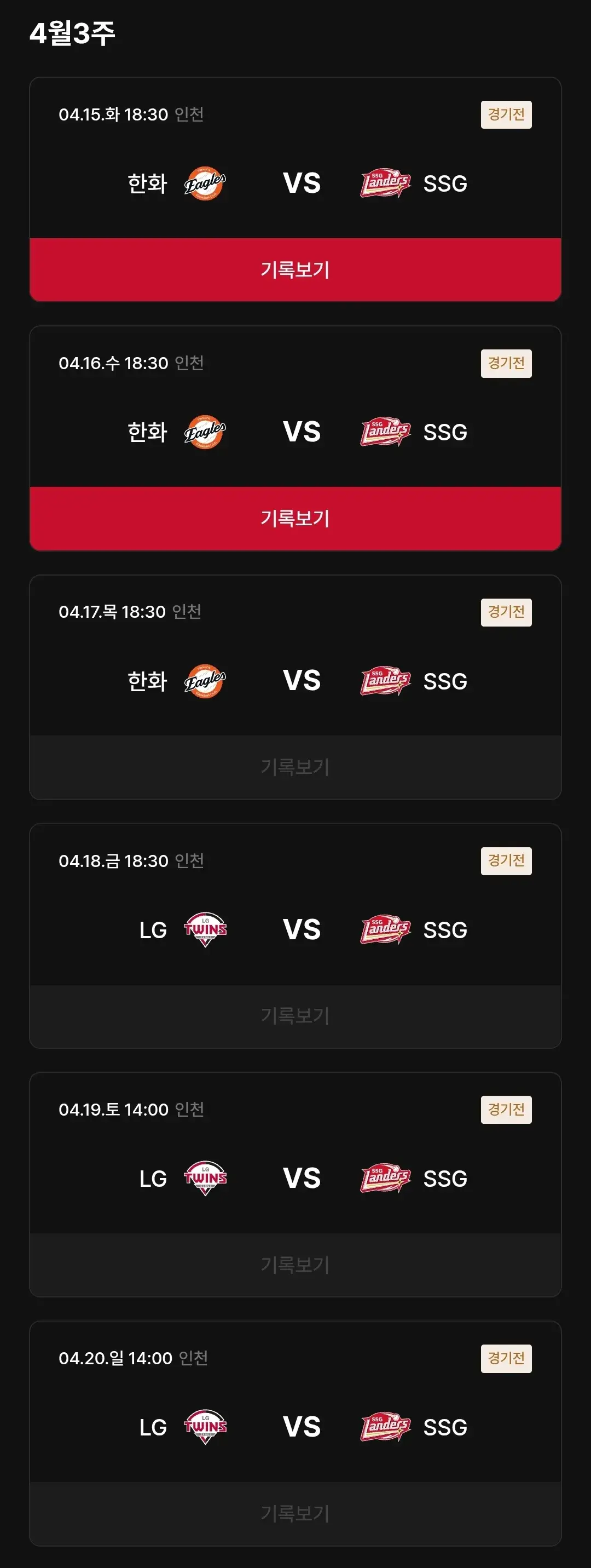
Task: Click the 경기전 badge on April 15 game
Action: click(x=506, y=113)
